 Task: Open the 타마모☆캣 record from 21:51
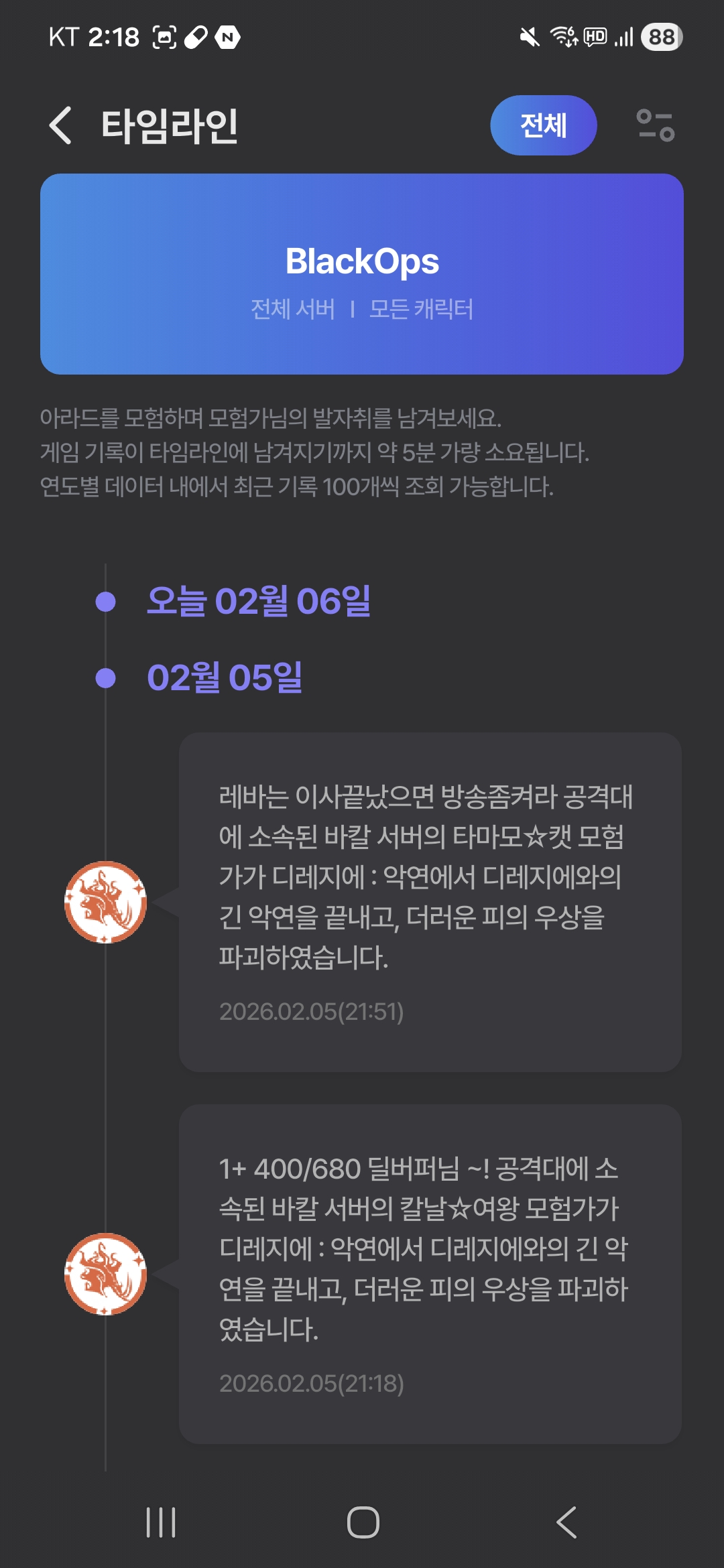tap(430, 901)
